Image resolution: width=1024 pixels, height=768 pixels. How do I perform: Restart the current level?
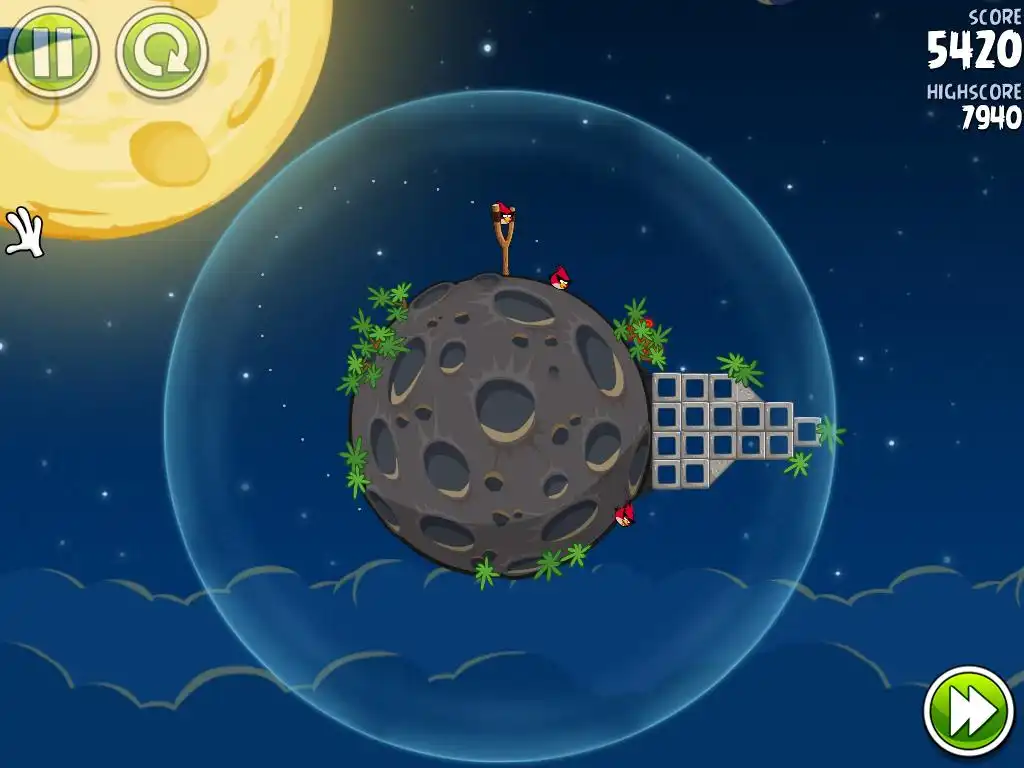point(161,52)
